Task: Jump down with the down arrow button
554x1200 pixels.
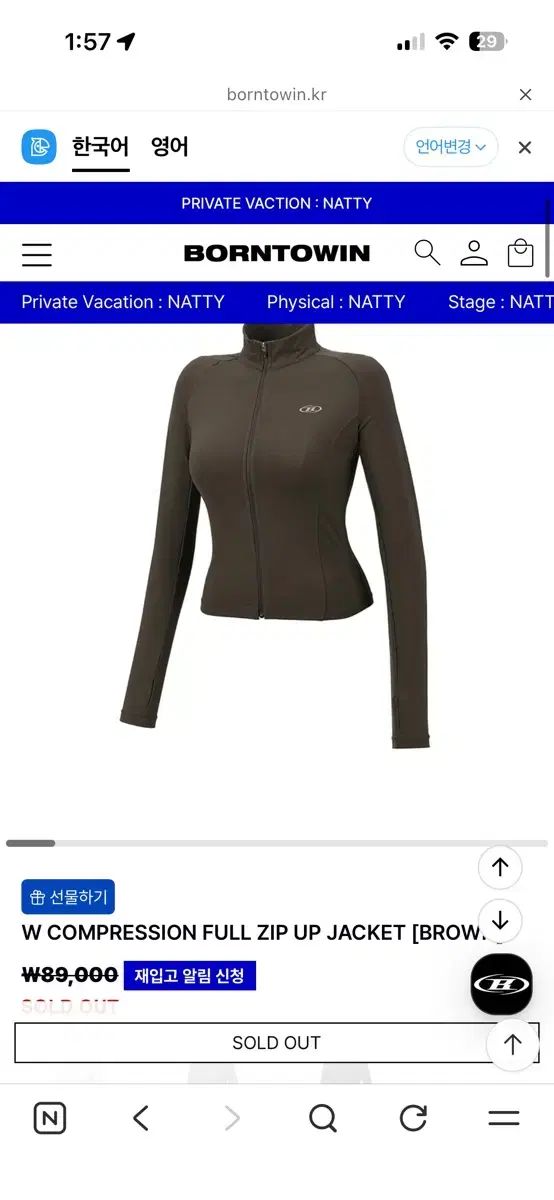Action: click(x=500, y=921)
